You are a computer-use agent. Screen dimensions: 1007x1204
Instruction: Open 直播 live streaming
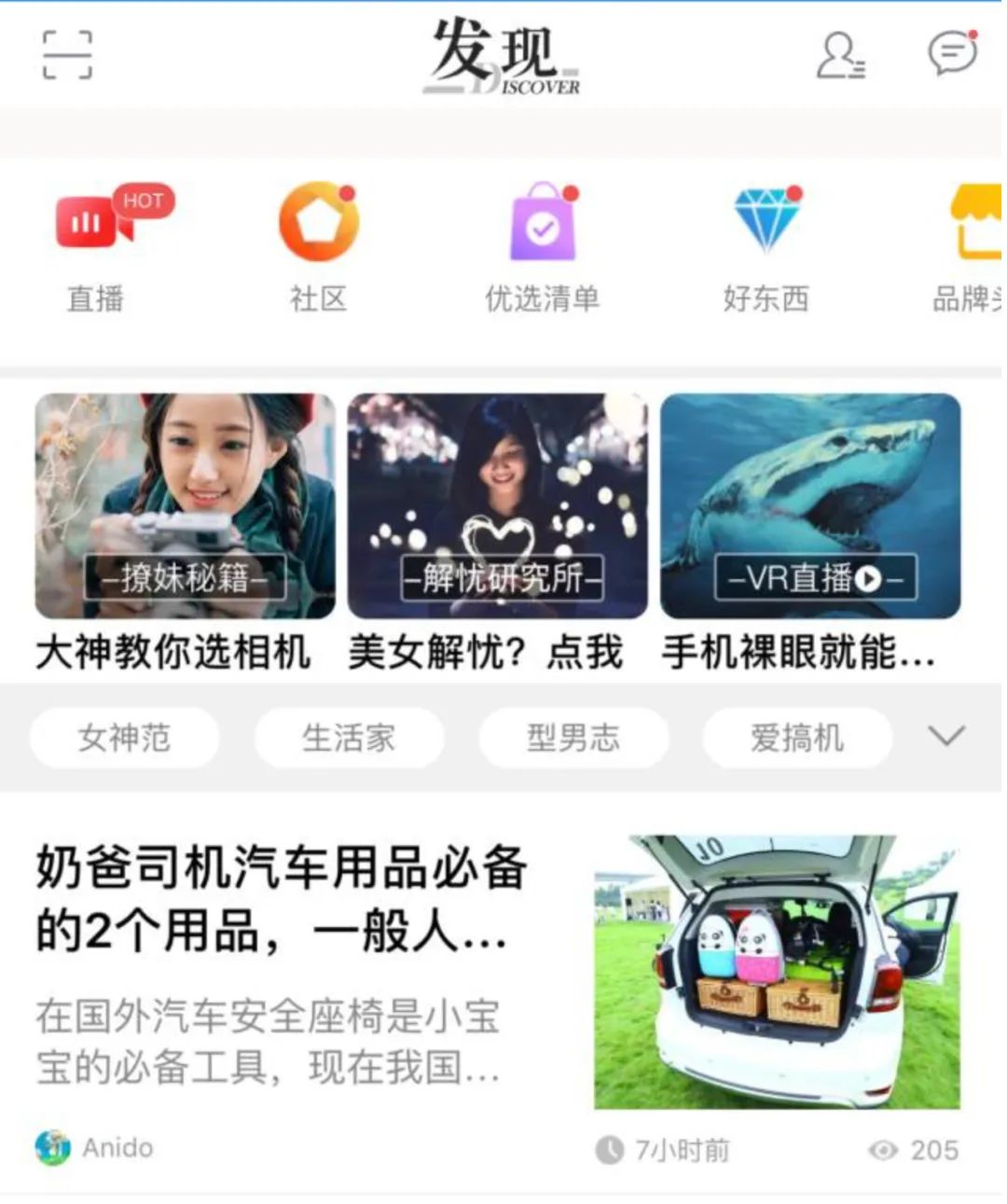96,247
